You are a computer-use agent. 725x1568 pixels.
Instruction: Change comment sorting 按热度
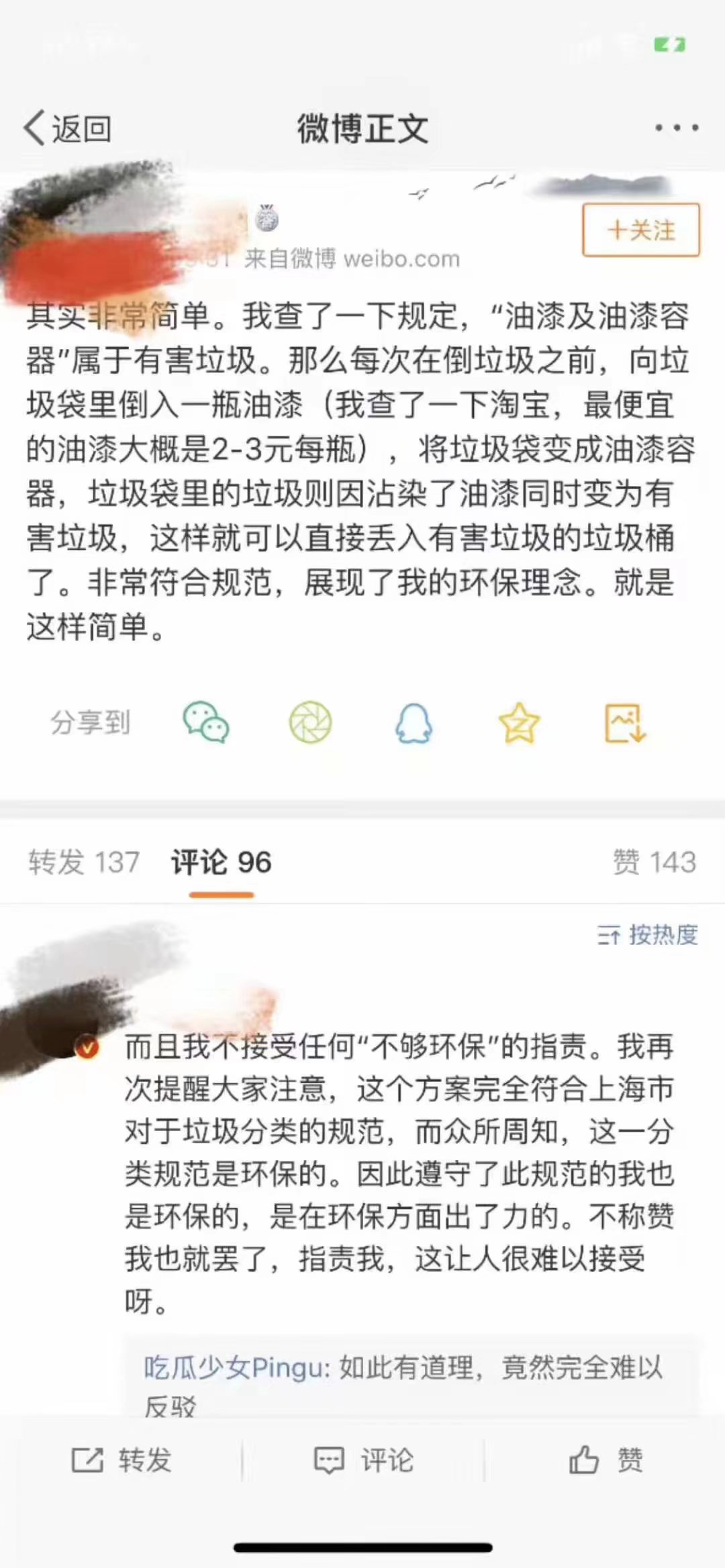[x=648, y=934]
